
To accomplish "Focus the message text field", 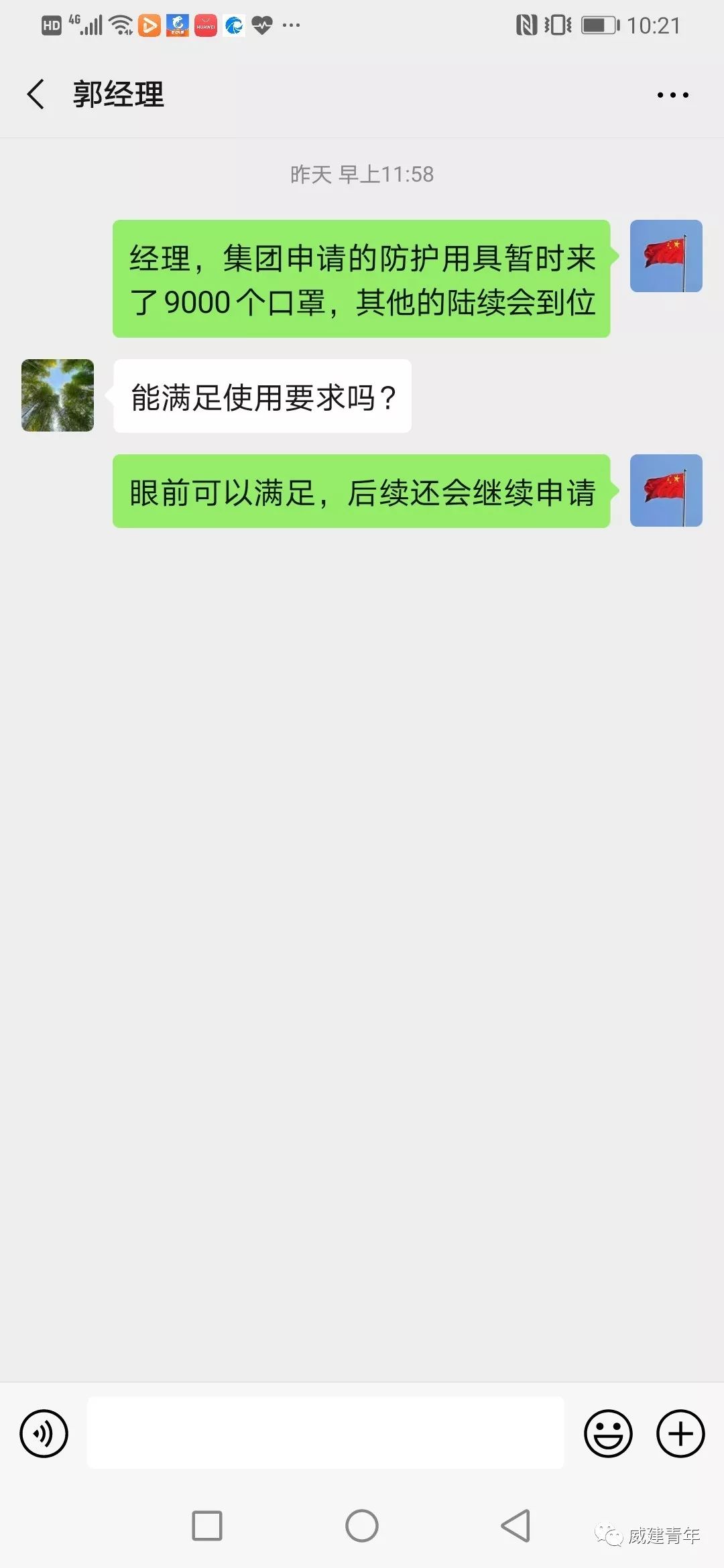I will (x=326, y=1433).
